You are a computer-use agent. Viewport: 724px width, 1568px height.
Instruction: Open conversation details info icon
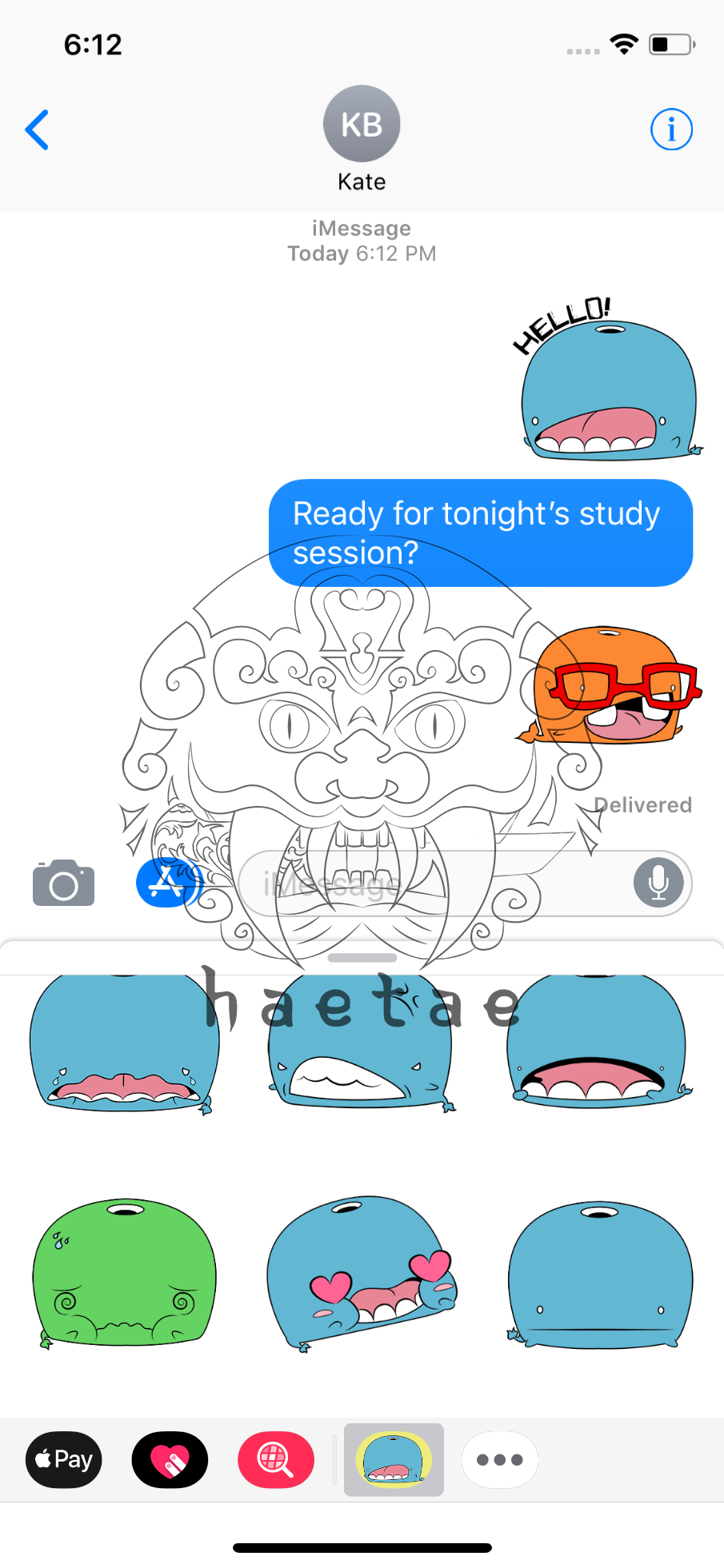click(671, 130)
